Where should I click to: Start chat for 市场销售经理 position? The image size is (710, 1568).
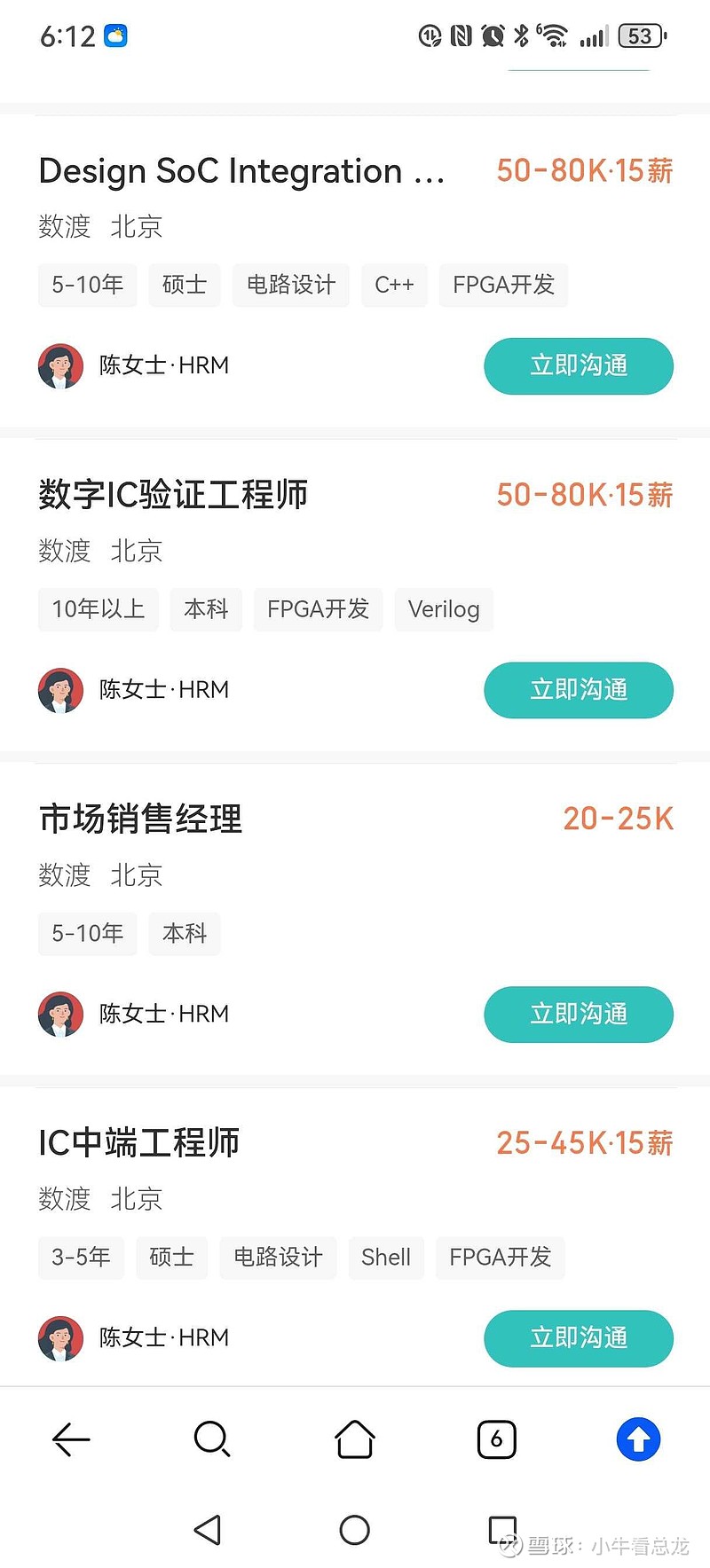coord(578,1014)
